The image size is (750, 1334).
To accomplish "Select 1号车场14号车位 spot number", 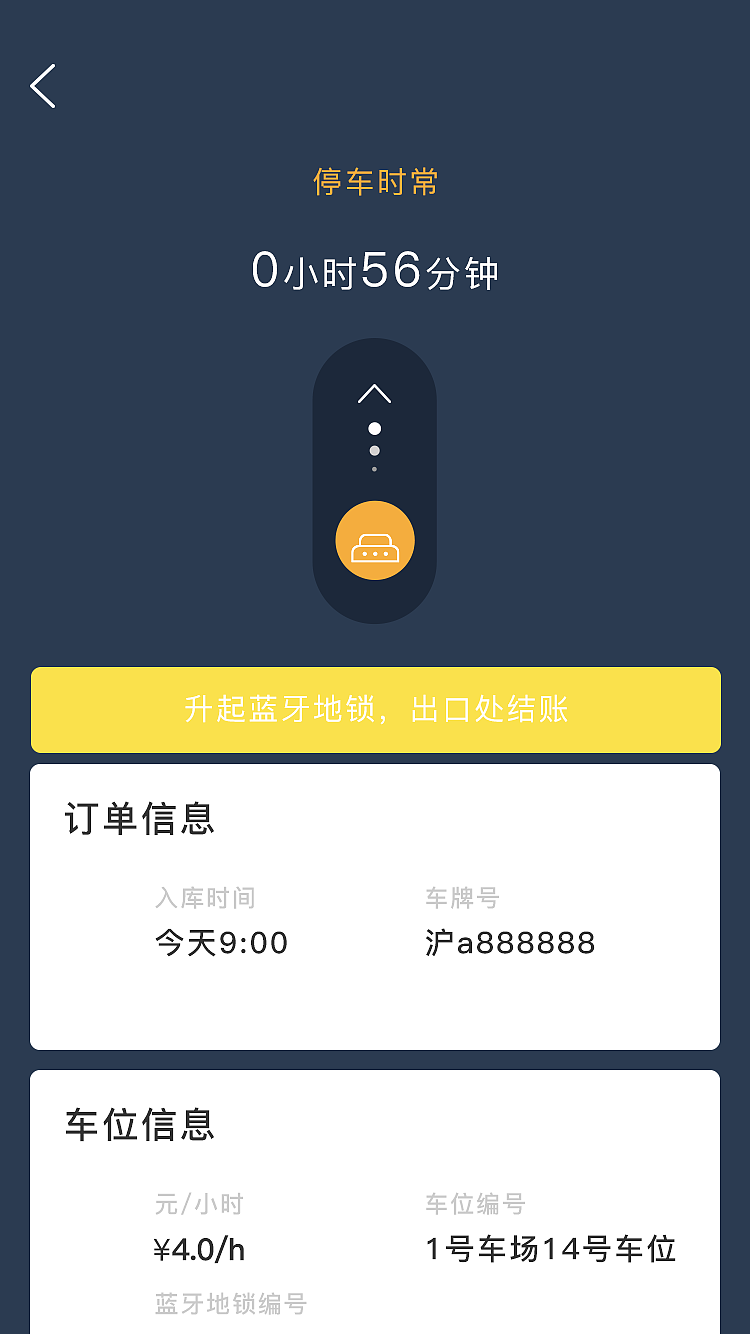I will pyautogui.click(x=549, y=1249).
